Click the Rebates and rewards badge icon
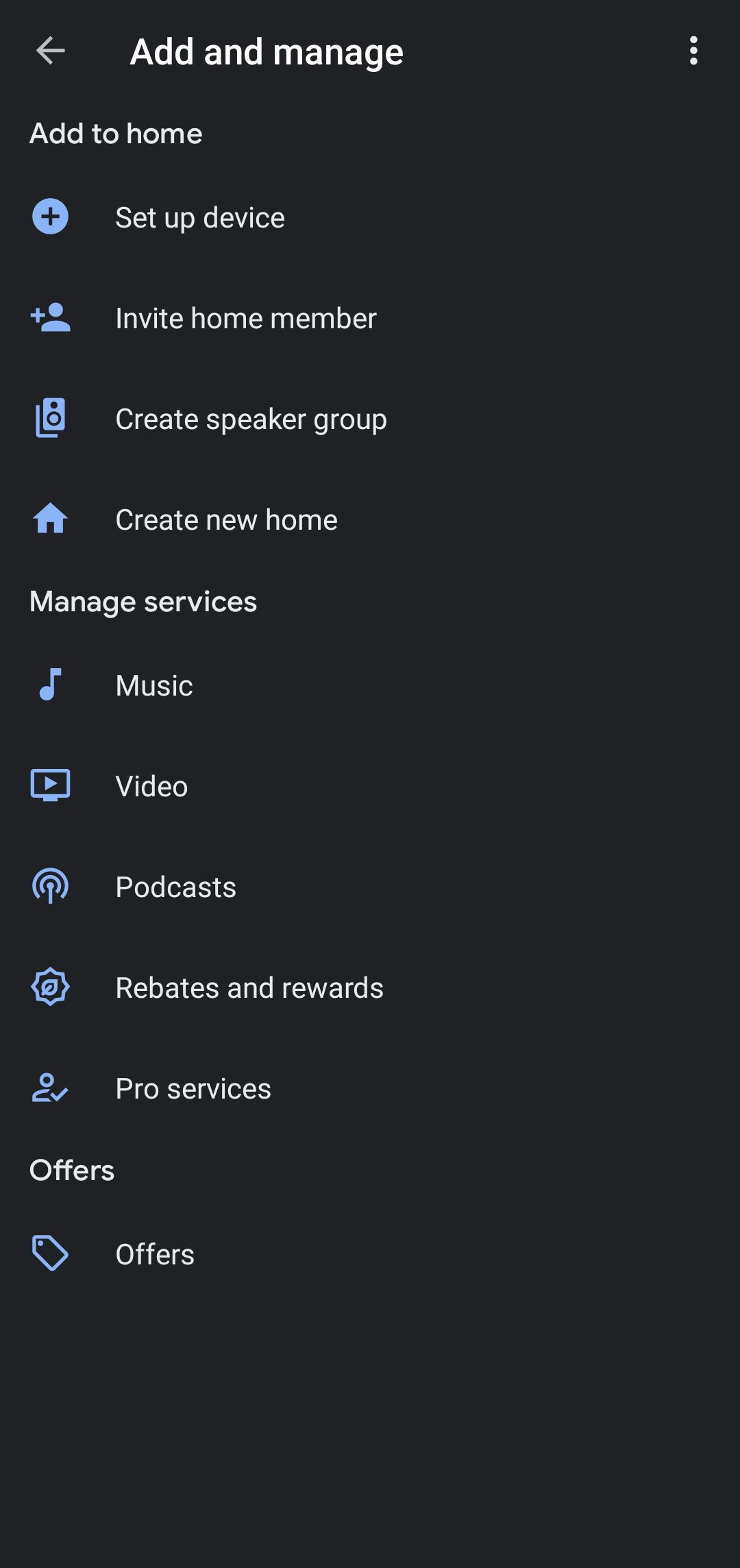Screen dimensions: 740x1568 50,987
